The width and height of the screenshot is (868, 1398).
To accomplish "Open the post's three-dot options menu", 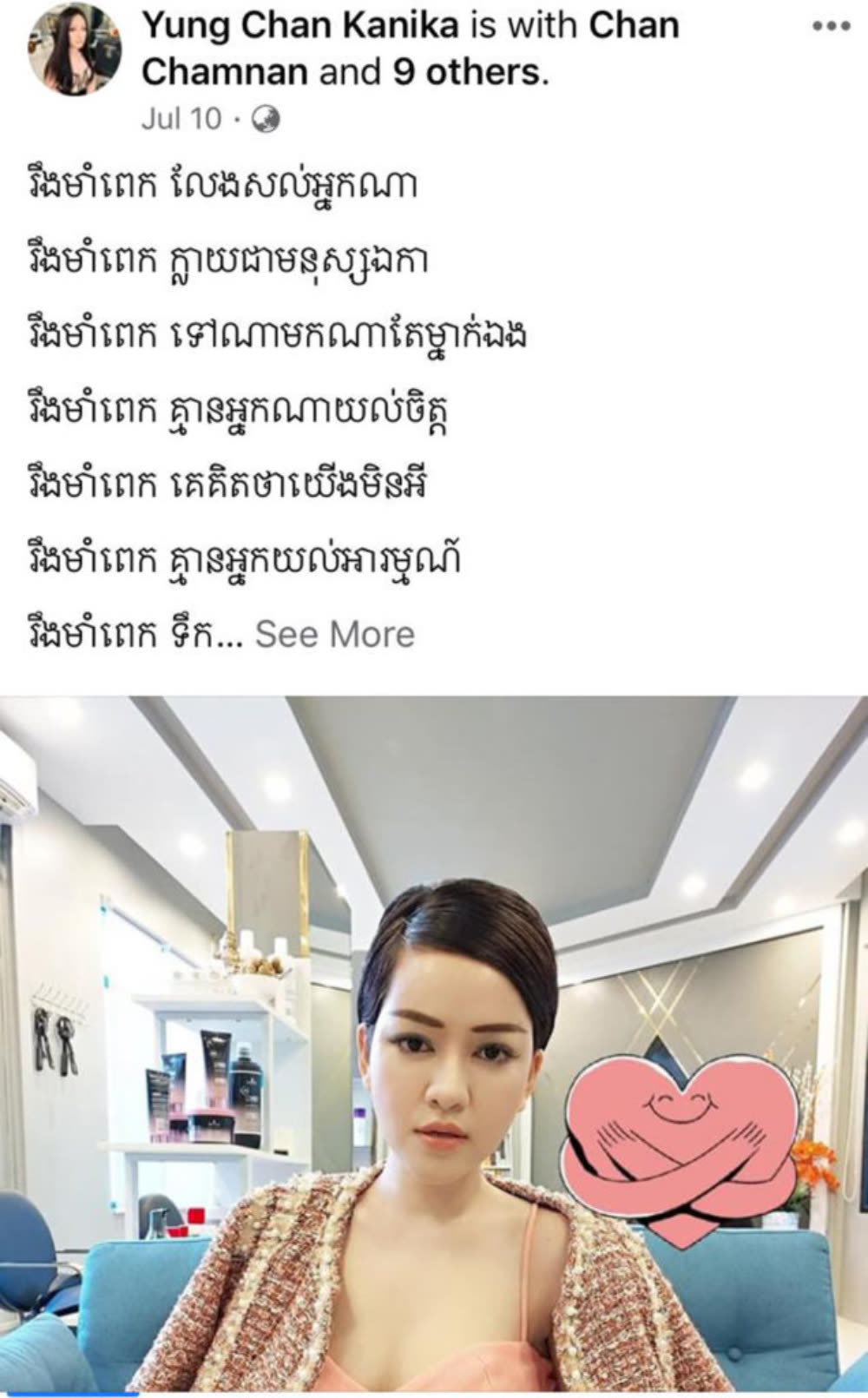I will click(830, 27).
